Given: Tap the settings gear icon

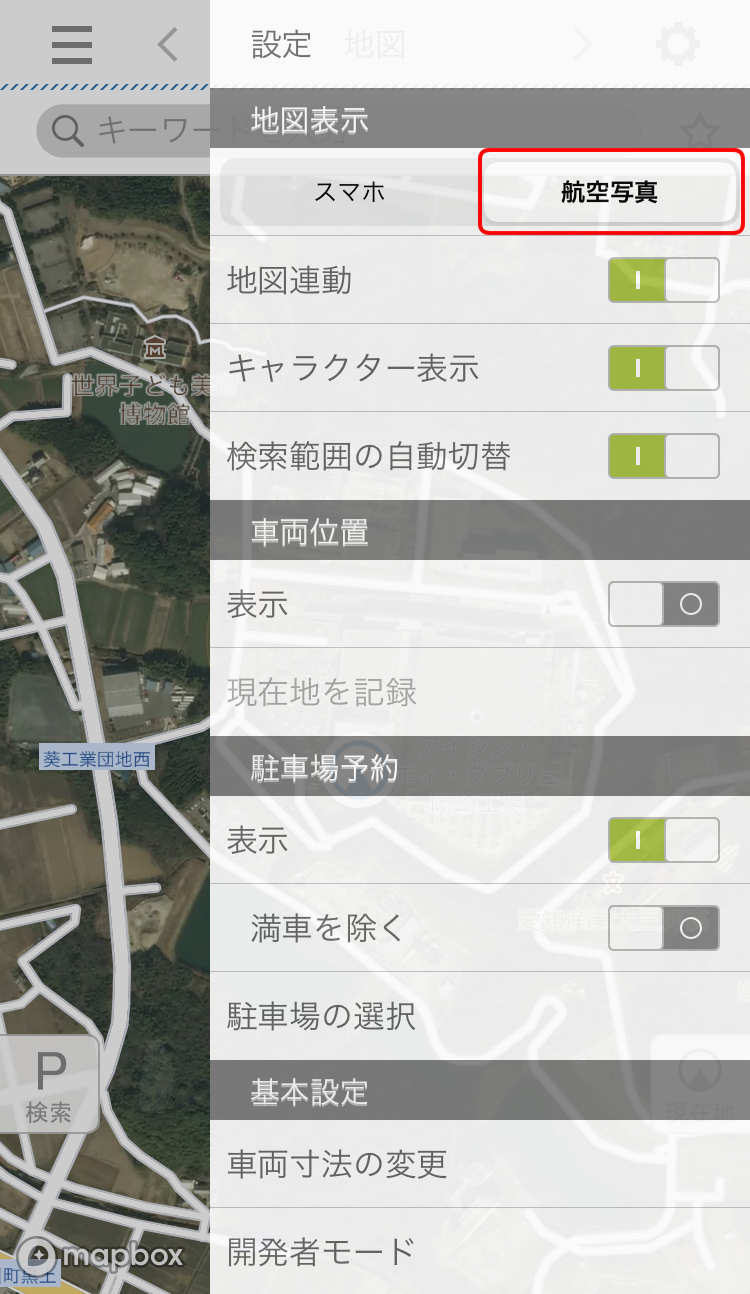Looking at the screenshot, I should (x=677, y=45).
